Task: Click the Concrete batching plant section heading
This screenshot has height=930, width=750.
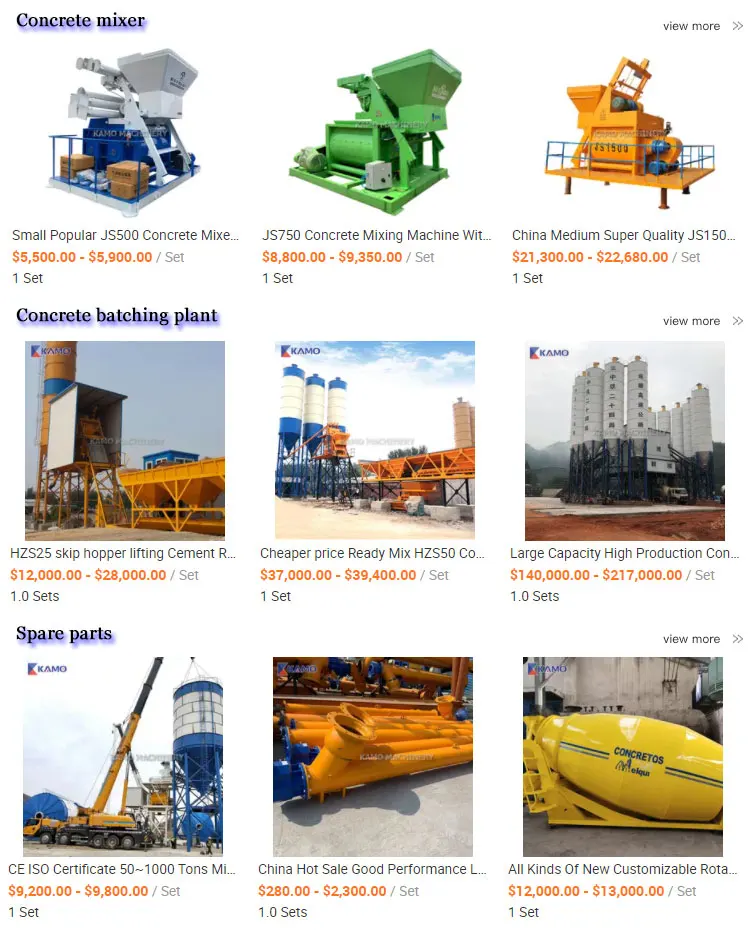Action: click(x=117, y=316)
